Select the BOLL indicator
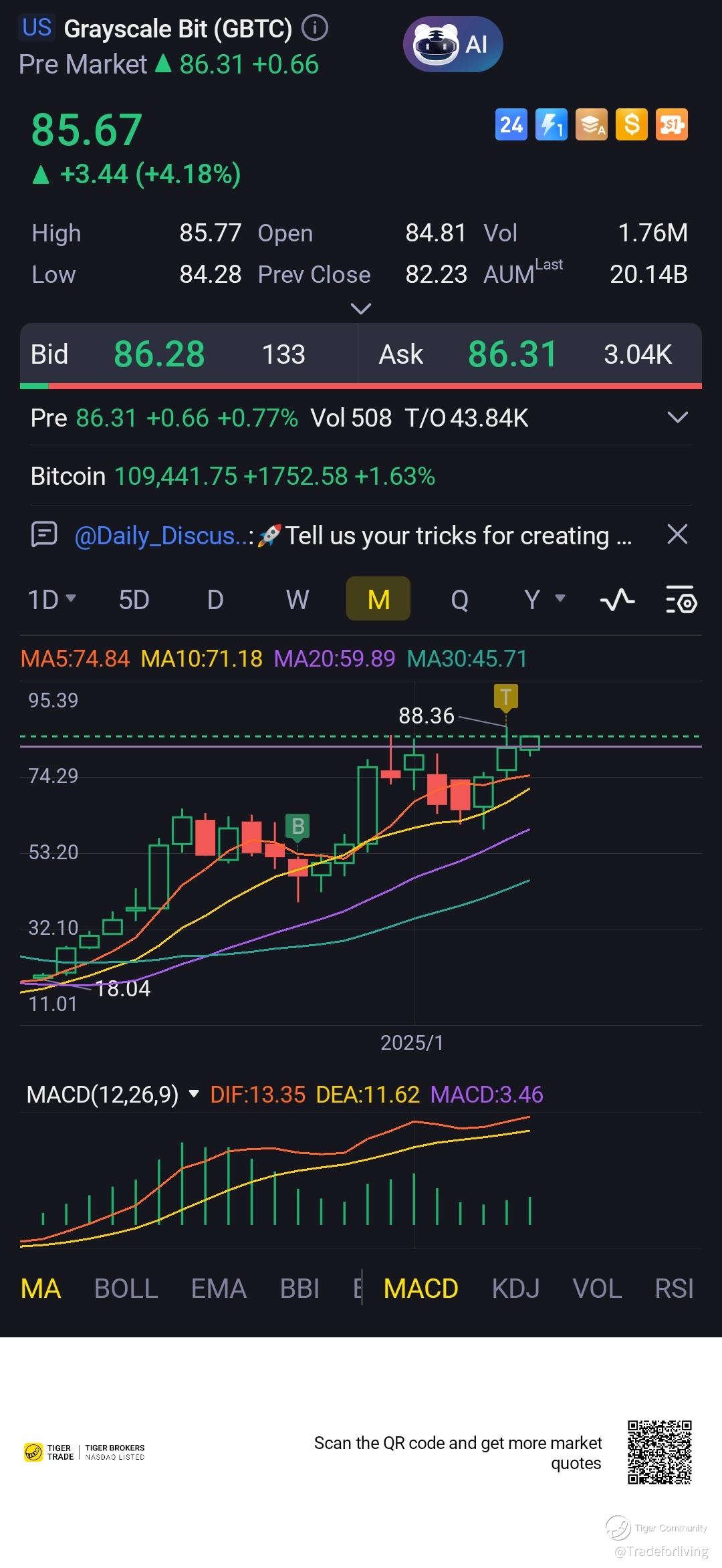The image size is (722, 1568). tap(126, 1289)
